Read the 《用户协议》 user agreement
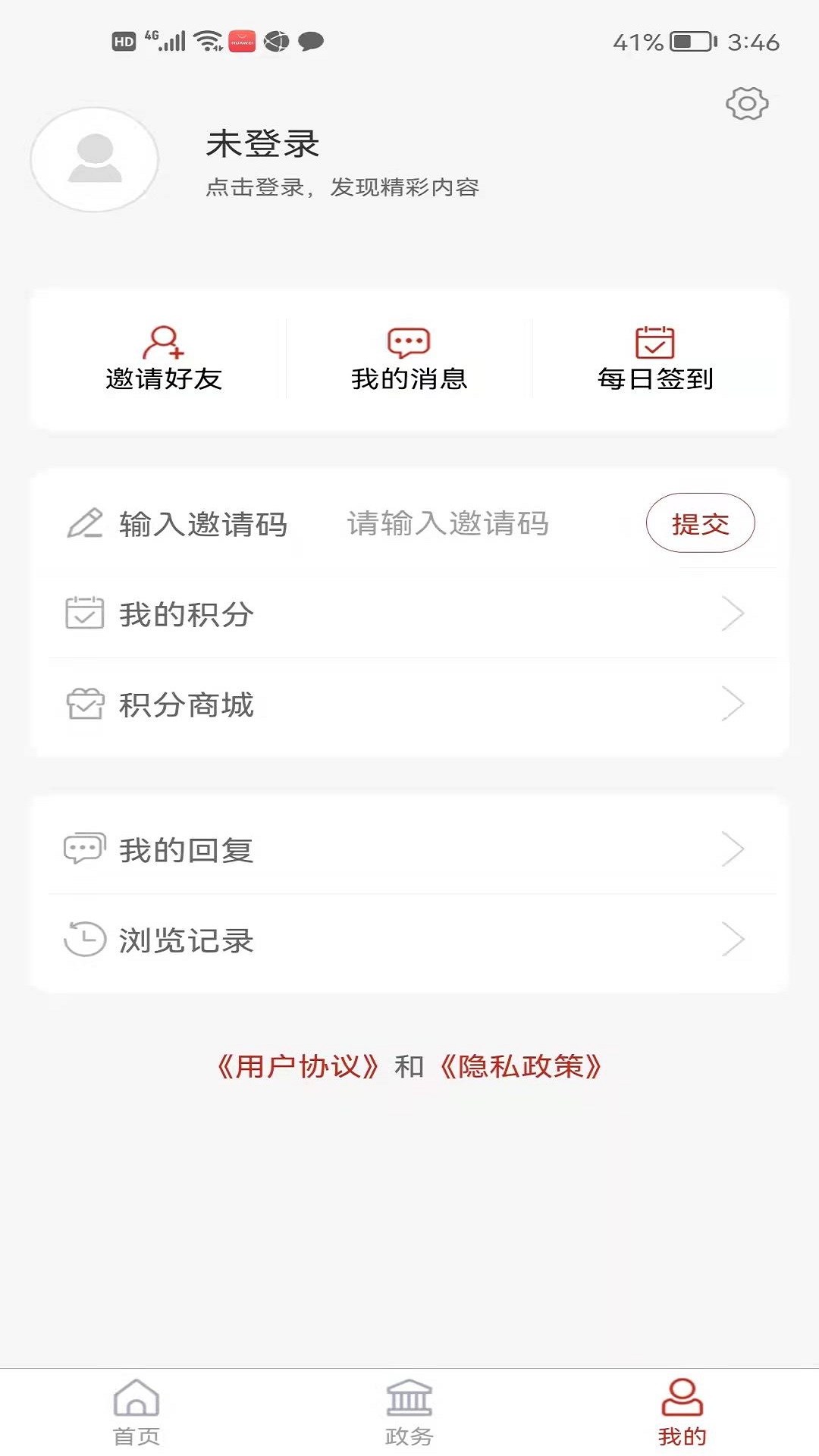The height and width of the screenshot is (1456, 819). (x=298, y=1066)
